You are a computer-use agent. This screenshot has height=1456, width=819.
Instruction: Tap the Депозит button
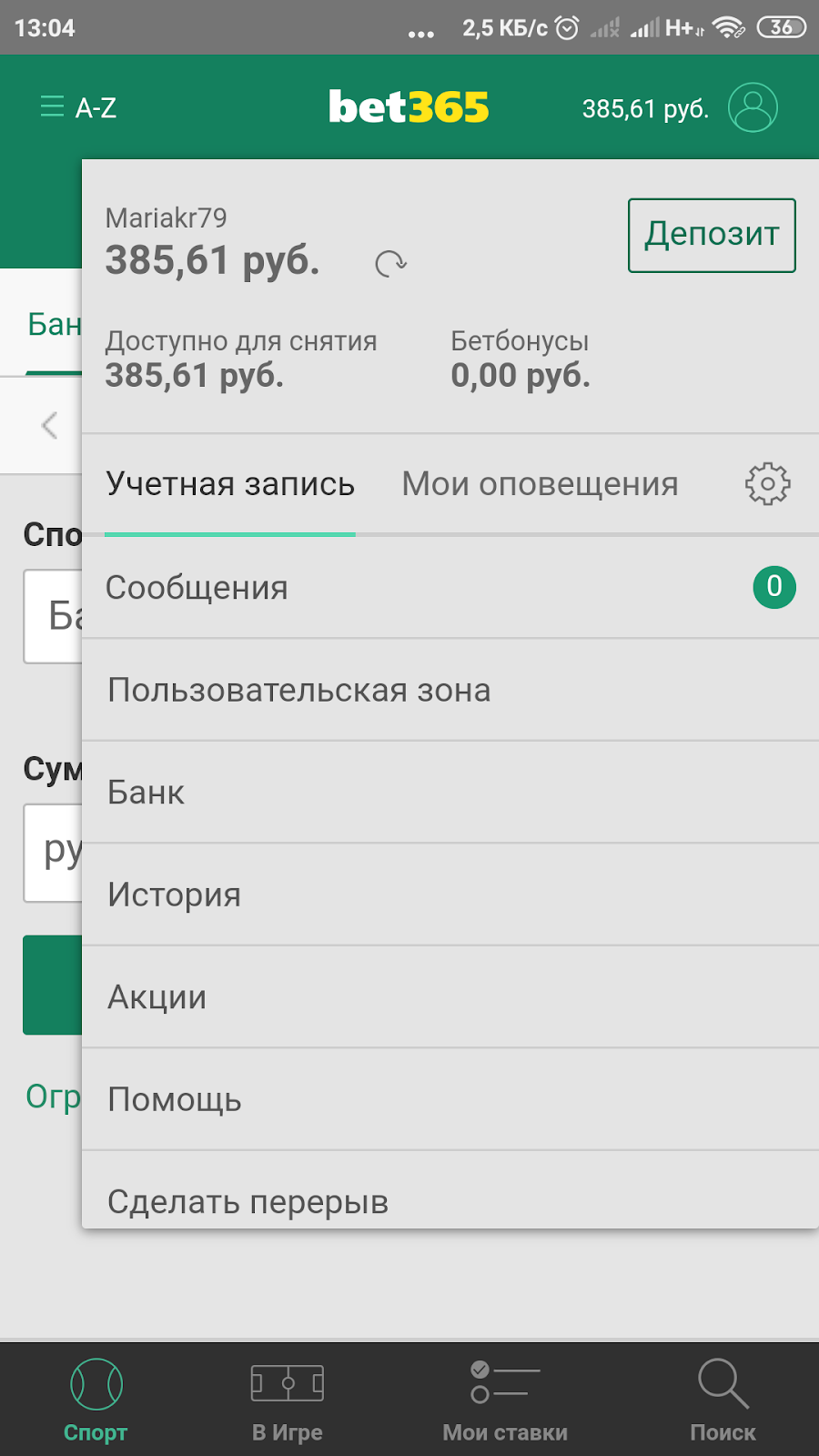(x=712, y=235)
